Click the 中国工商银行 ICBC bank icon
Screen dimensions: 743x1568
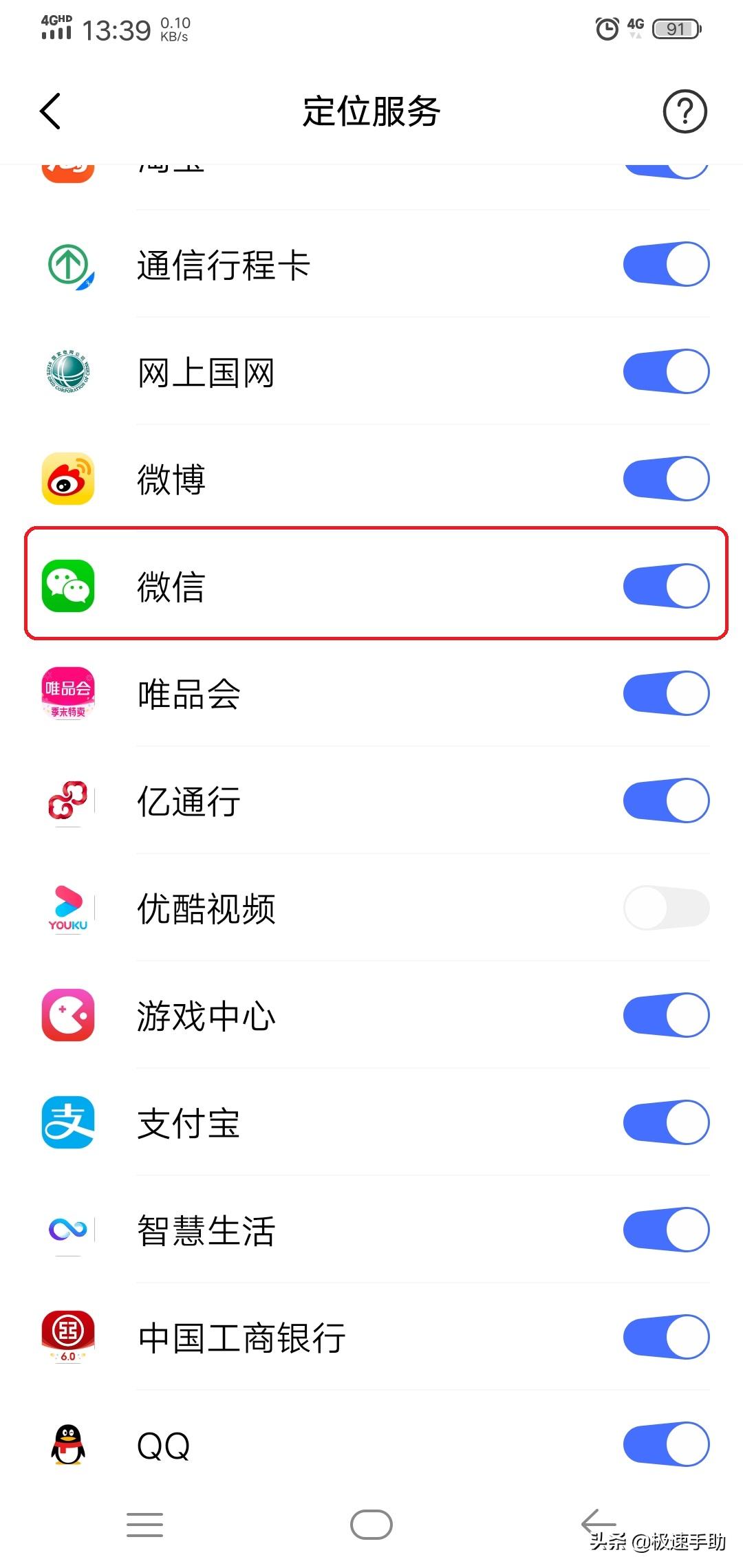pos(67,1336)
